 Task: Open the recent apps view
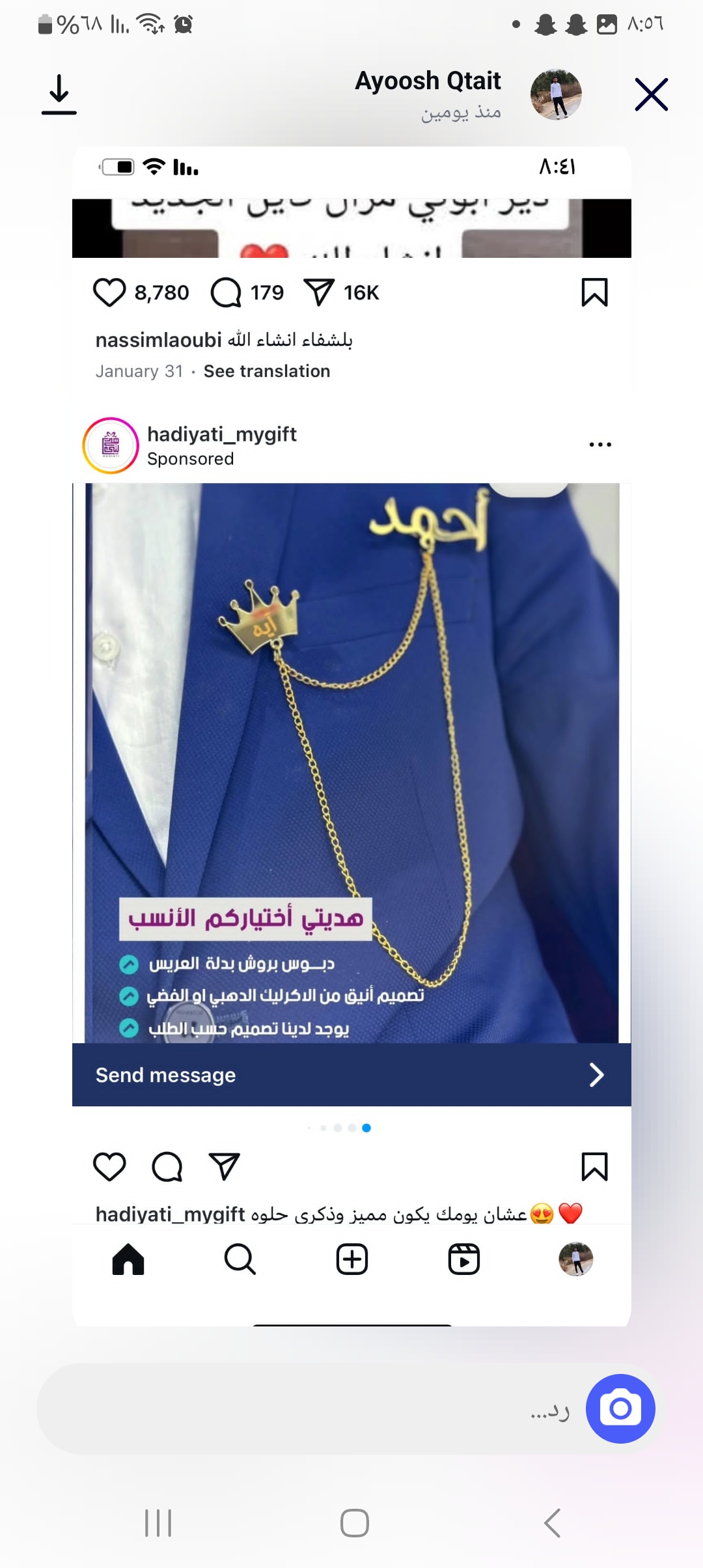click(158, 1523)
